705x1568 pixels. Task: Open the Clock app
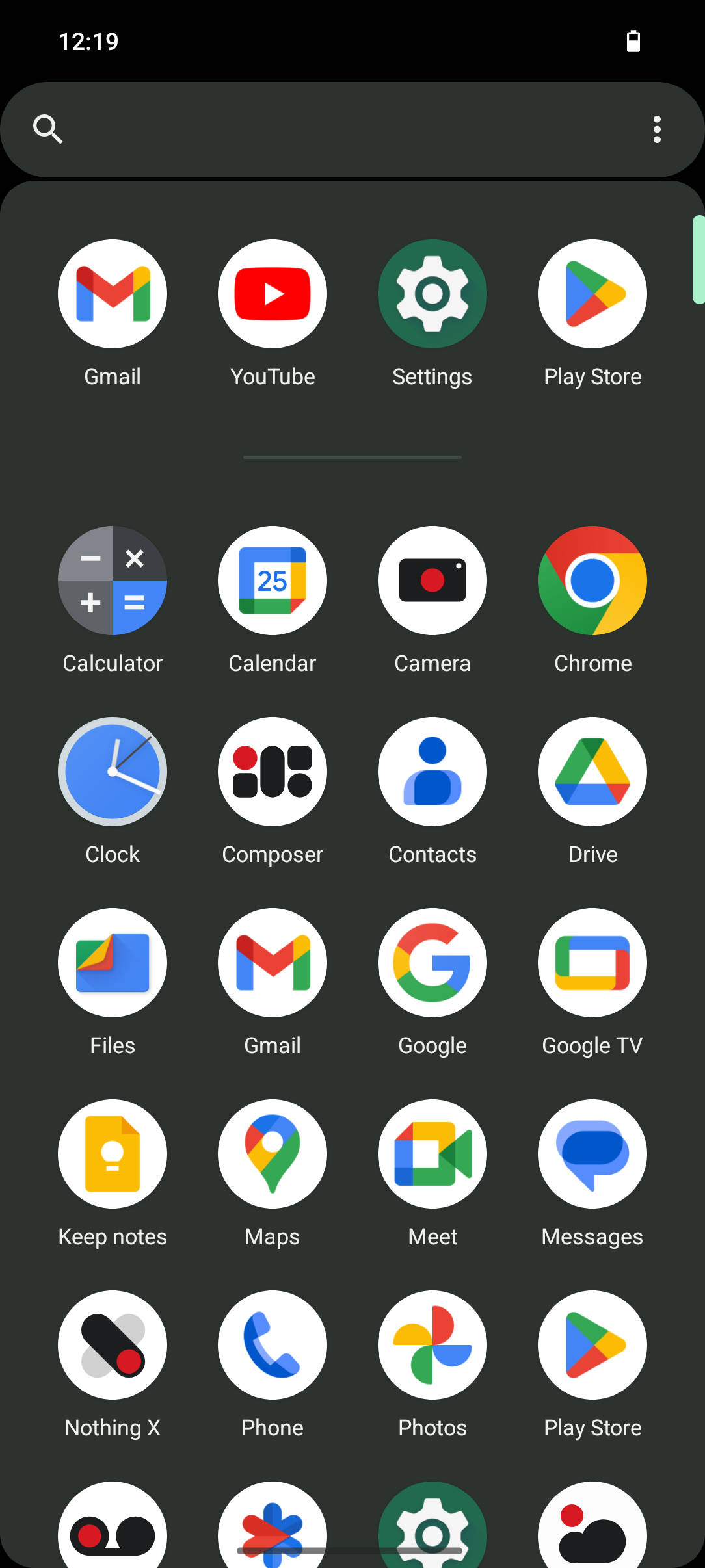112,772
